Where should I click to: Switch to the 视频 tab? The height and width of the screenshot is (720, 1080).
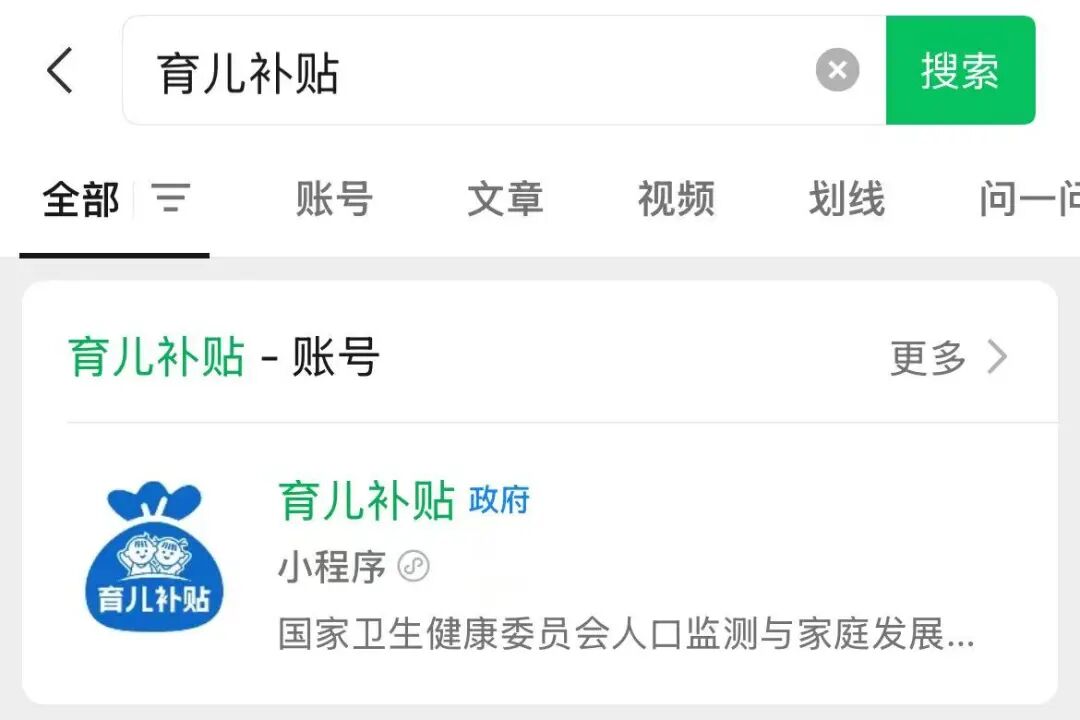676,199
